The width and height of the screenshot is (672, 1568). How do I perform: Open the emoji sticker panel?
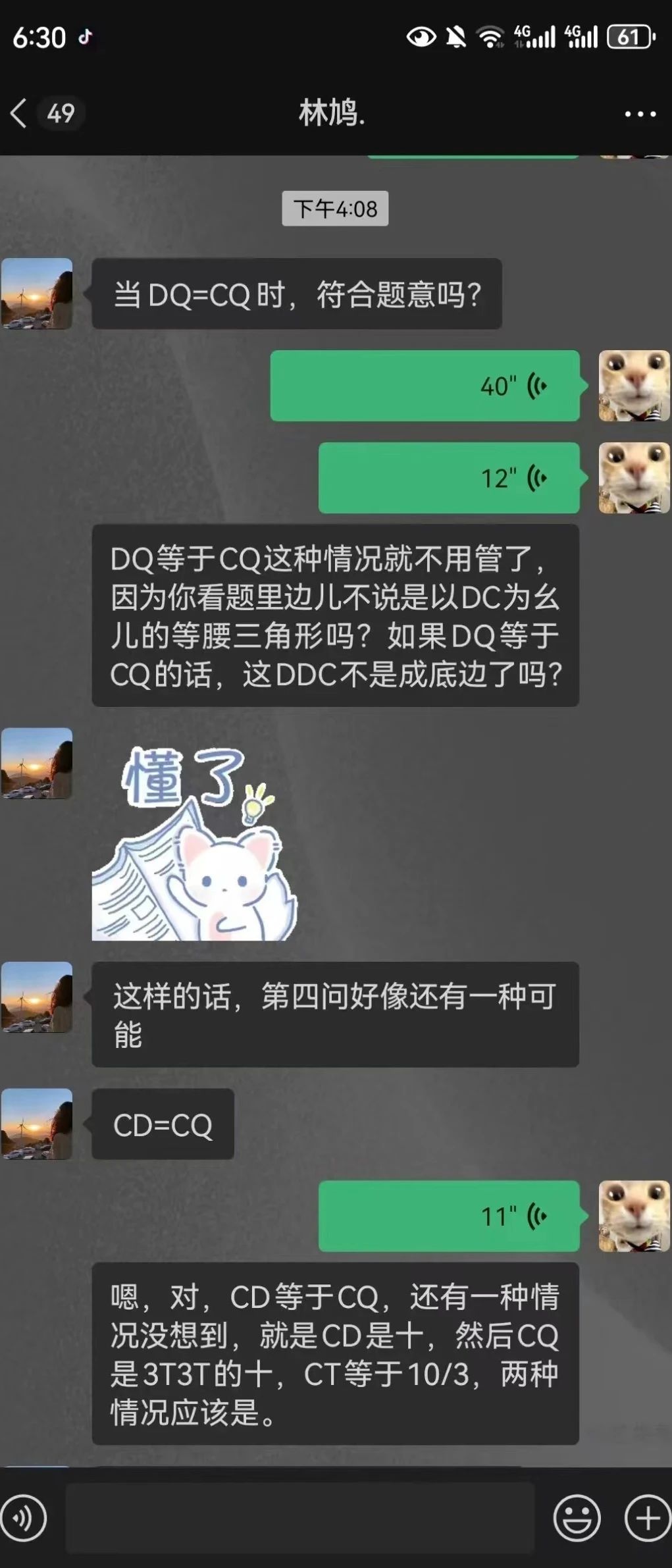(x=577, y=1518)
